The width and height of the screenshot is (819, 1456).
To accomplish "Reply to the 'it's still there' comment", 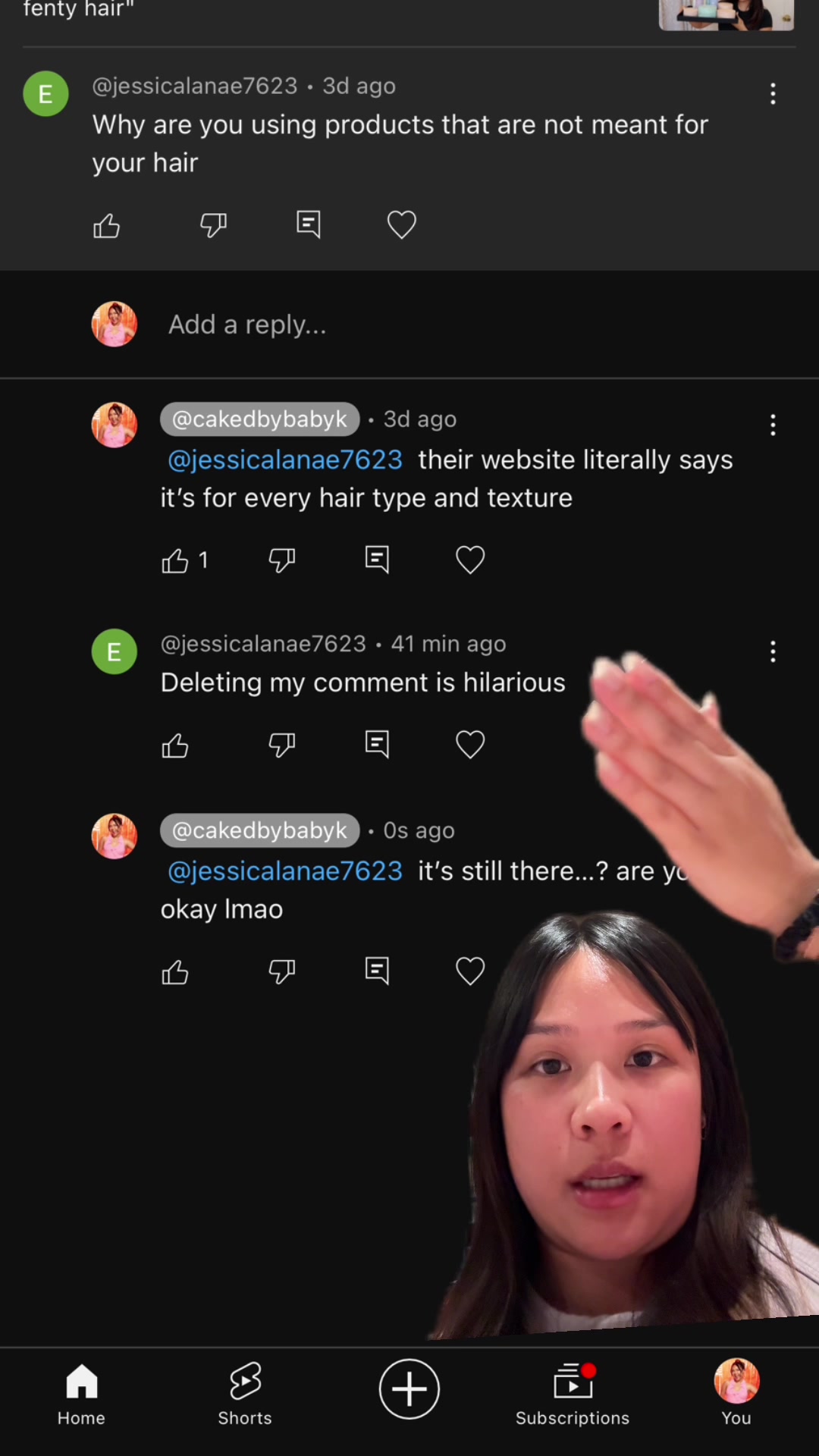I will [377, 971].
